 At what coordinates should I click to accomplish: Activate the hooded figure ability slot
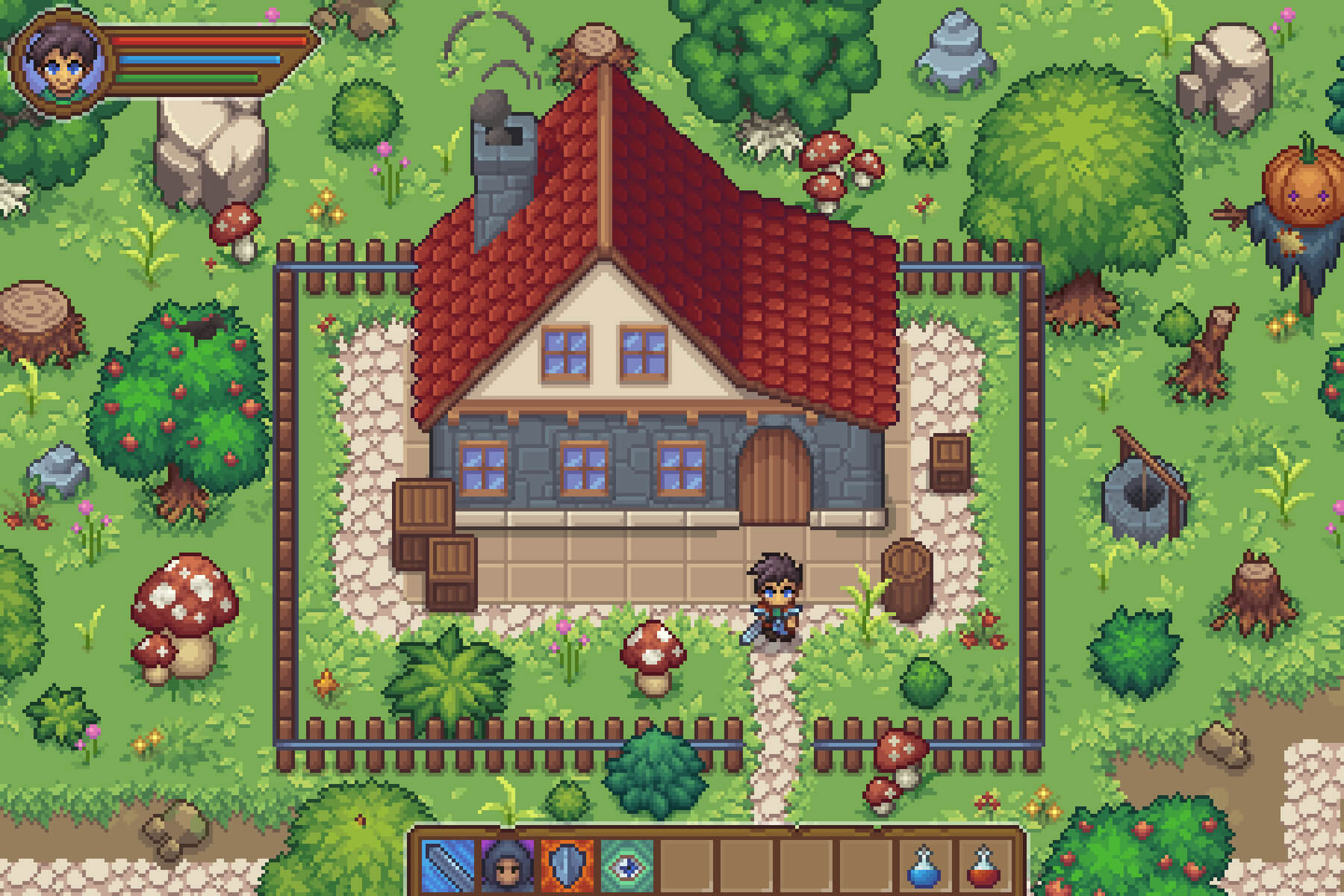(x=508, y=865)
